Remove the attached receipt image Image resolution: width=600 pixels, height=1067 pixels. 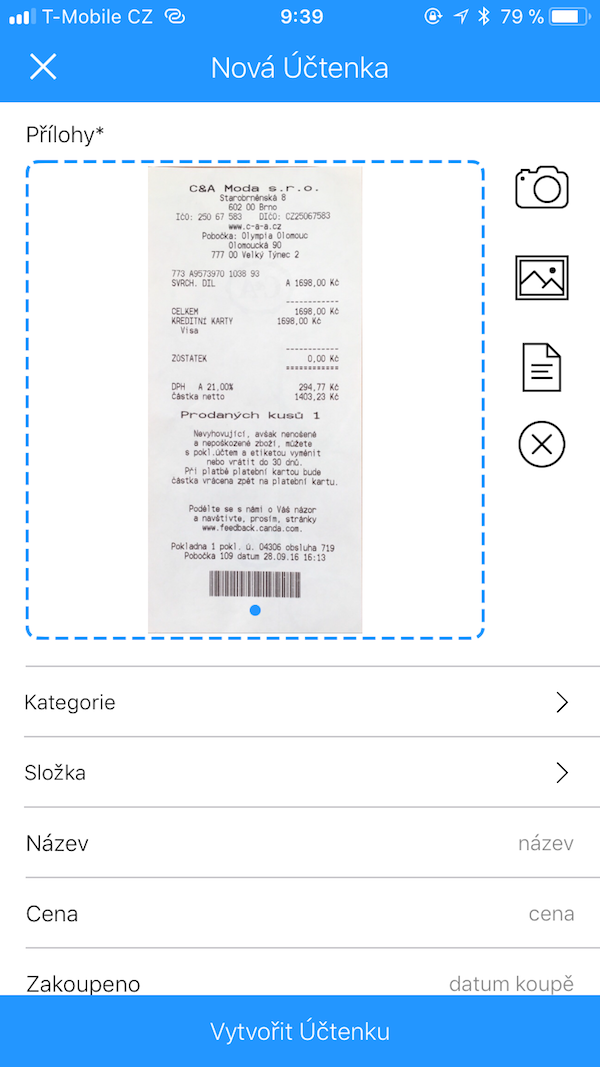point(542,445)
